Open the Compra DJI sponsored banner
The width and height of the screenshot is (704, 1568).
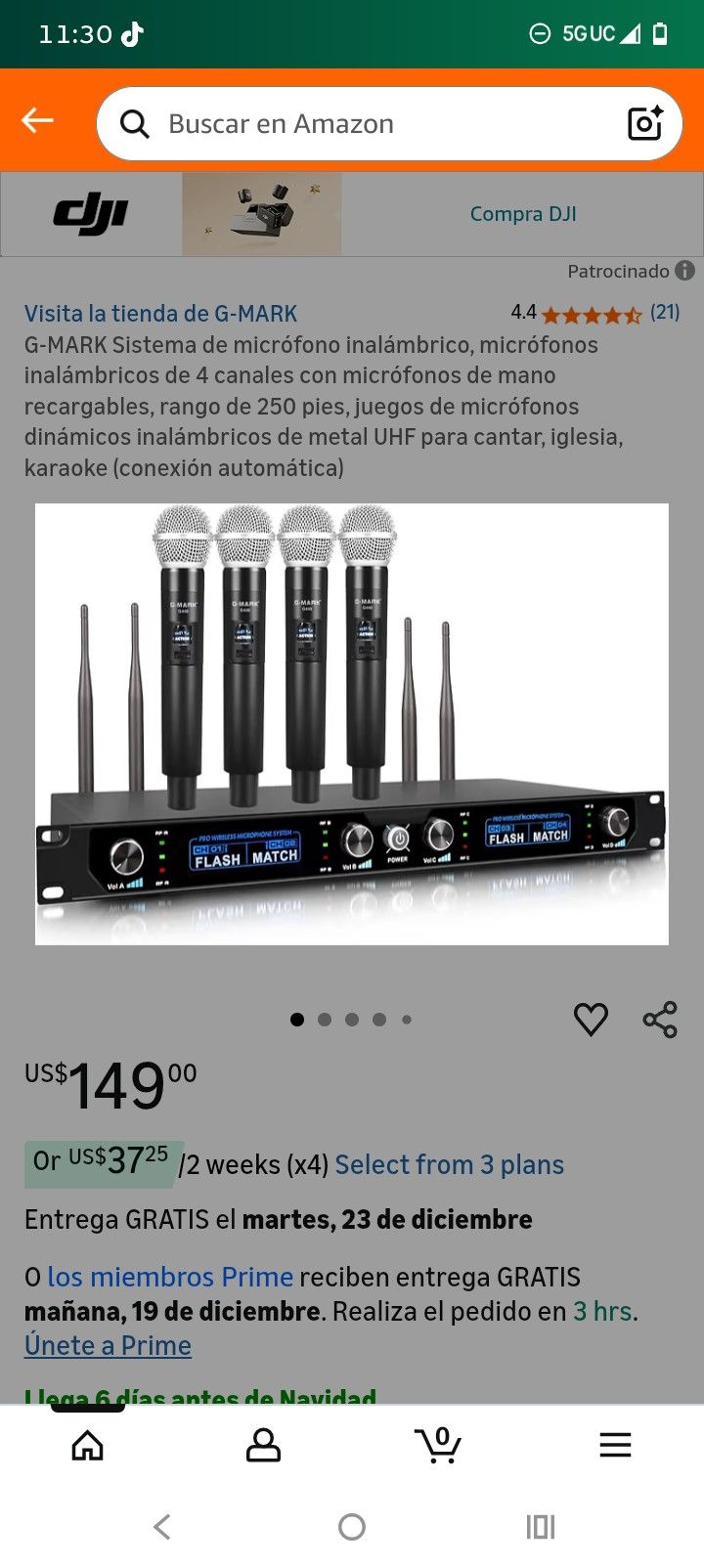[x=523, y=214]
